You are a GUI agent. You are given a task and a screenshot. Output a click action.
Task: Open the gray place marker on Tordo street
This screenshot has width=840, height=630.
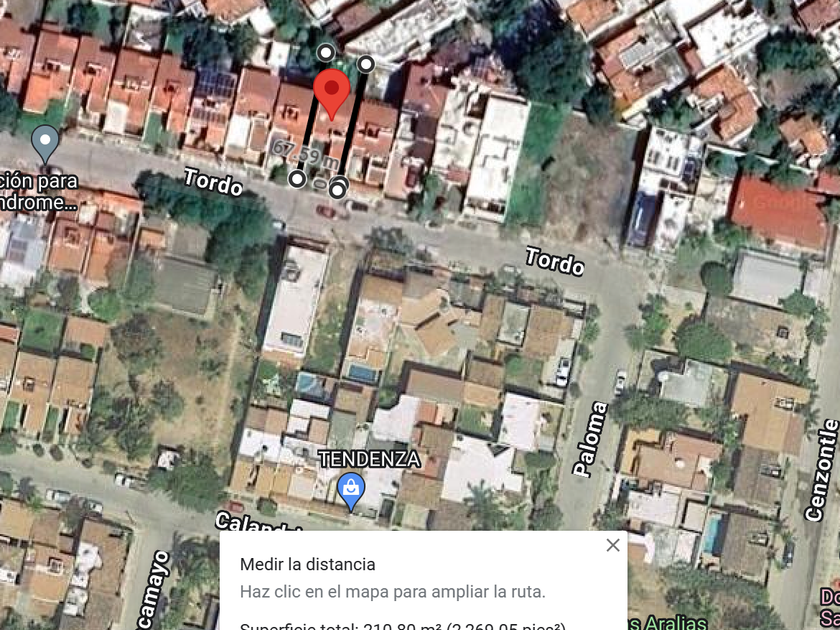pyautogui.click(x=45, y=143)
